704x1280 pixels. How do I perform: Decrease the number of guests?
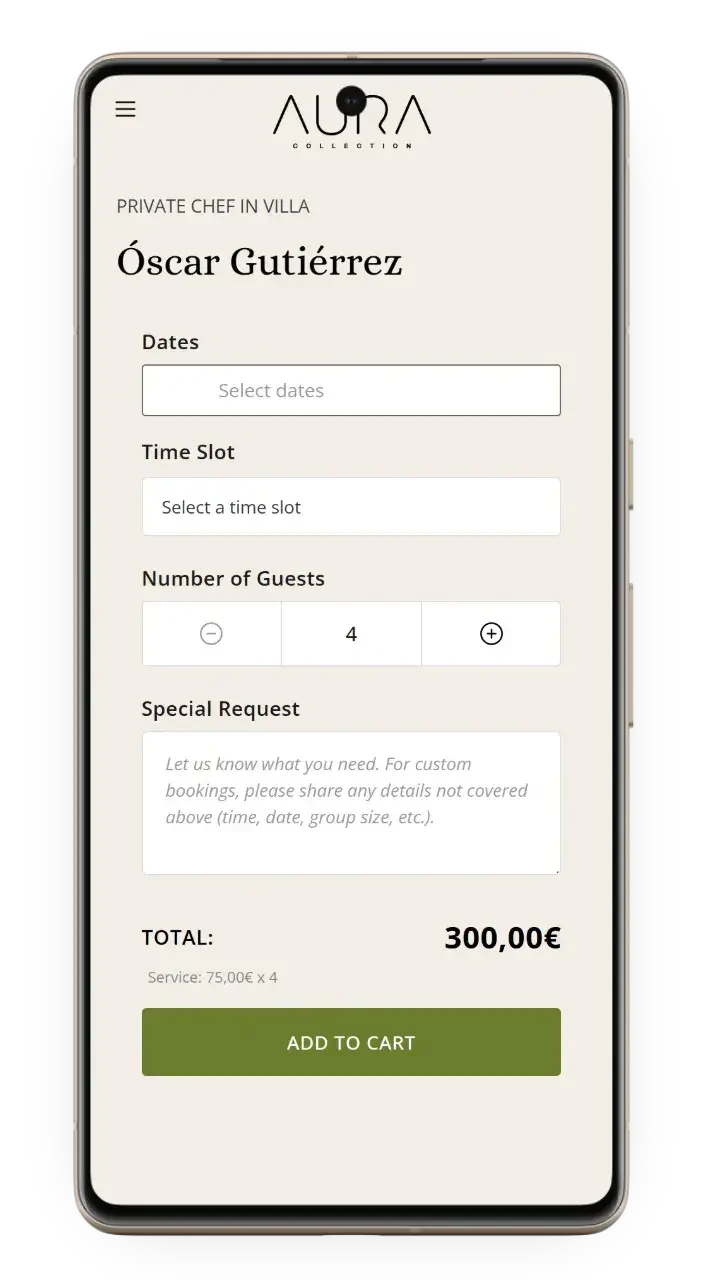(x=211, y=634)
